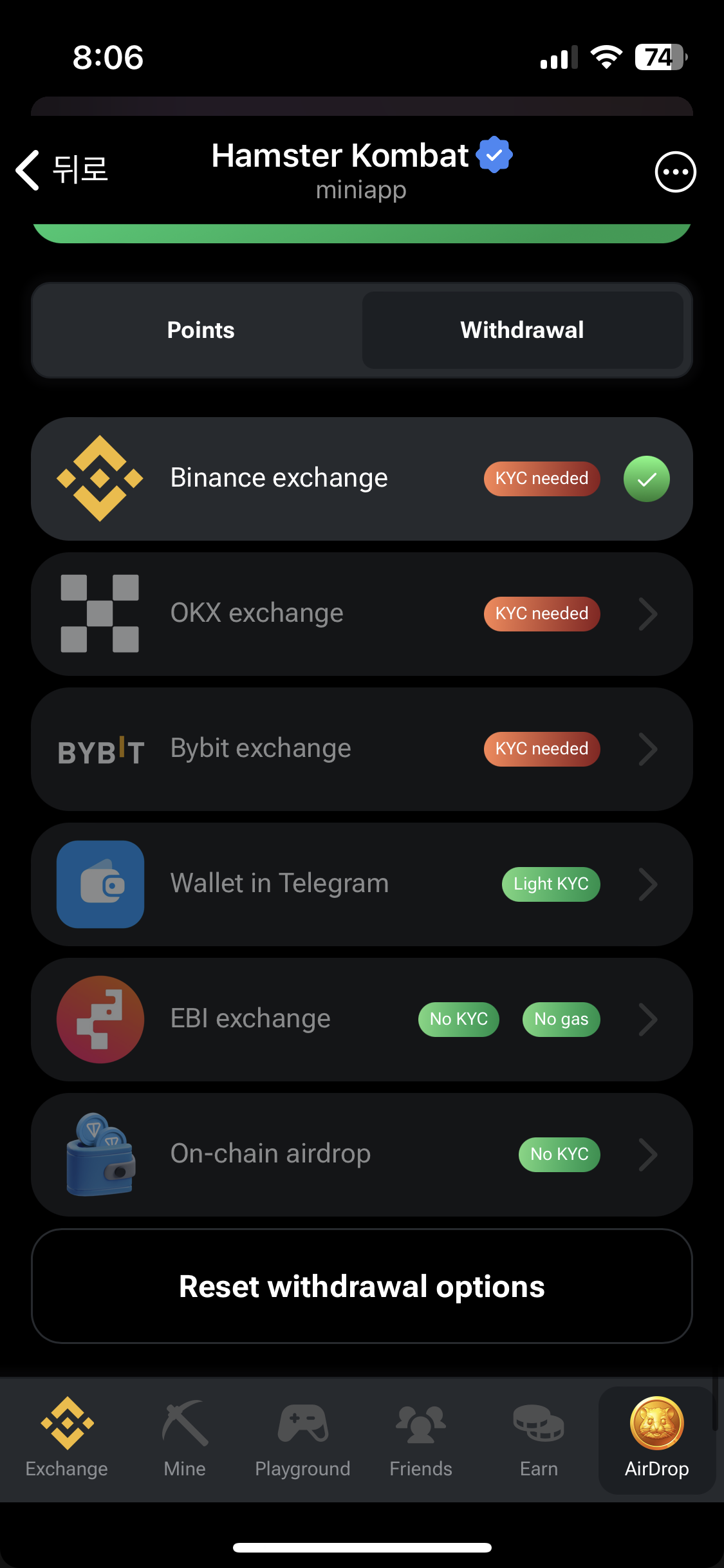Select On-chain airdrop option
Image resolution: width=724 pixels, height=1568 pixels.
(x=362, y=1155)
